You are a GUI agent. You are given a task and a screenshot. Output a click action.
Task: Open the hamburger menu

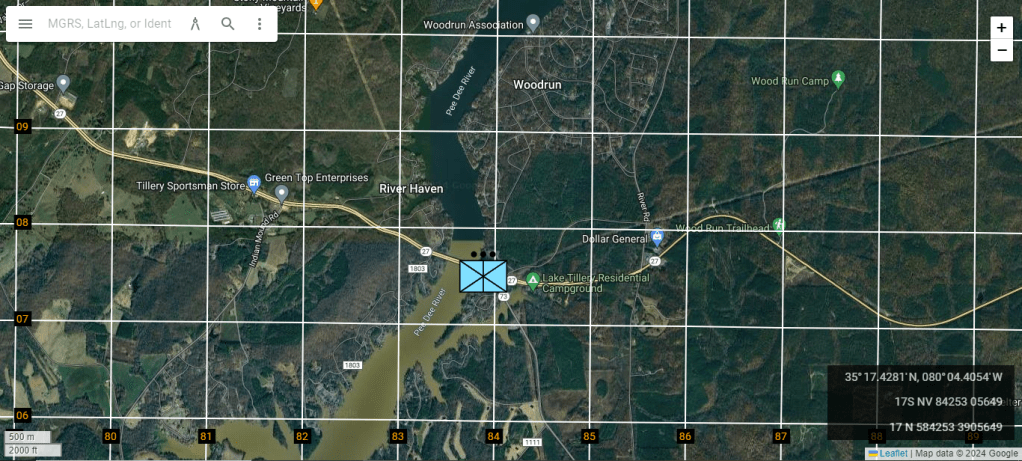26,23
